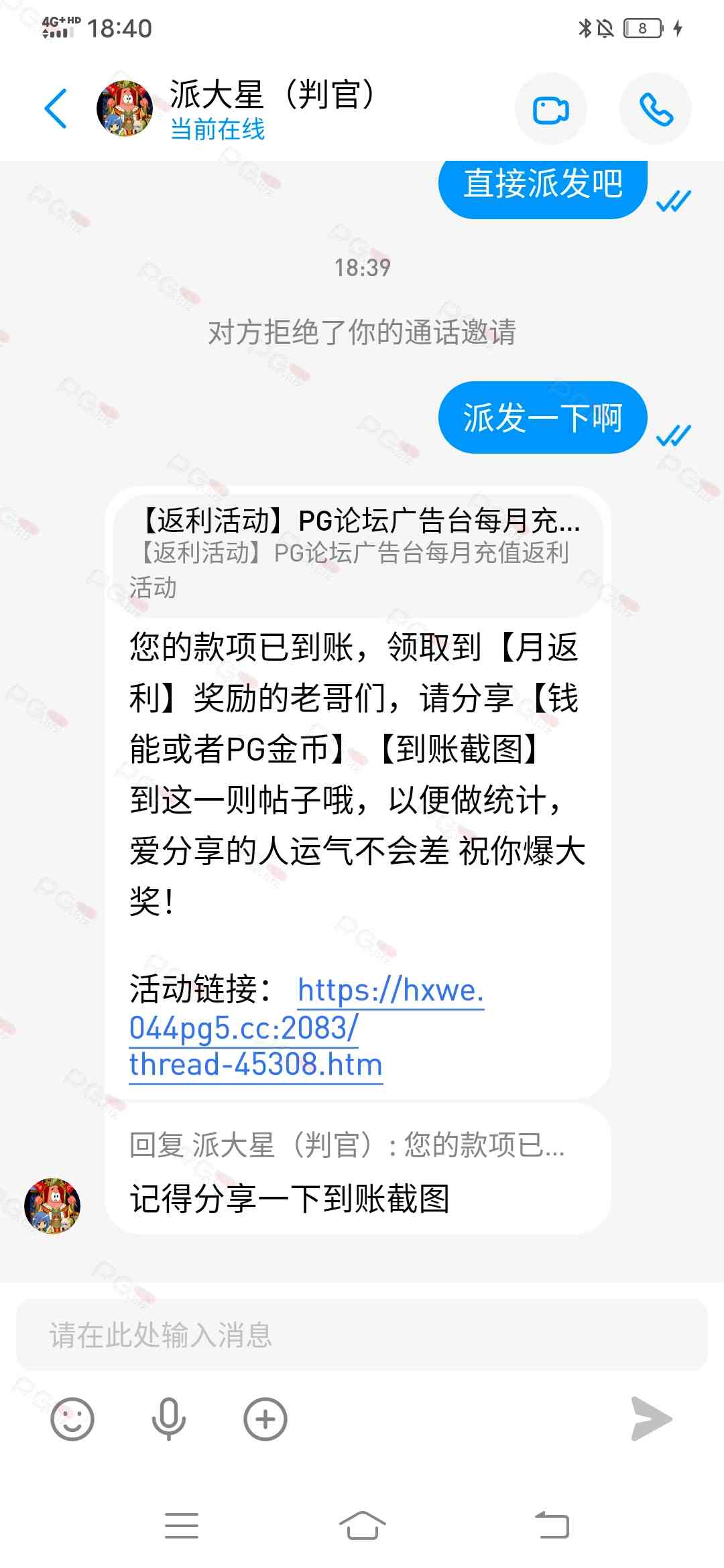The width and height of the screenshot is (724, 1568).
Task: Open the system recent apps menu
Action: coord(182,1526)
